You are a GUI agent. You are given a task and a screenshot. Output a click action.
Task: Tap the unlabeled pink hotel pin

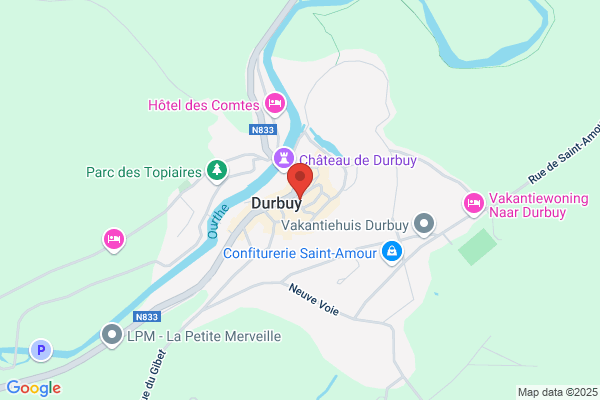point(114,240)
